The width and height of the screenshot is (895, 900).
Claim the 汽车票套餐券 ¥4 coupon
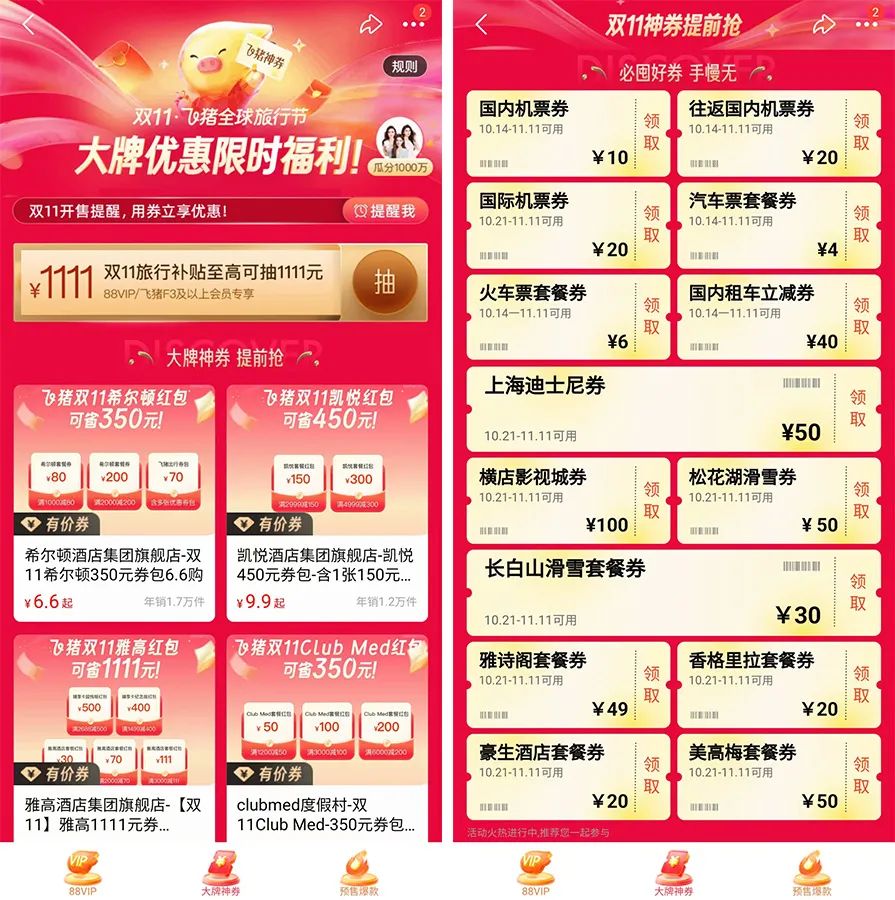click(x=860, y=224)
